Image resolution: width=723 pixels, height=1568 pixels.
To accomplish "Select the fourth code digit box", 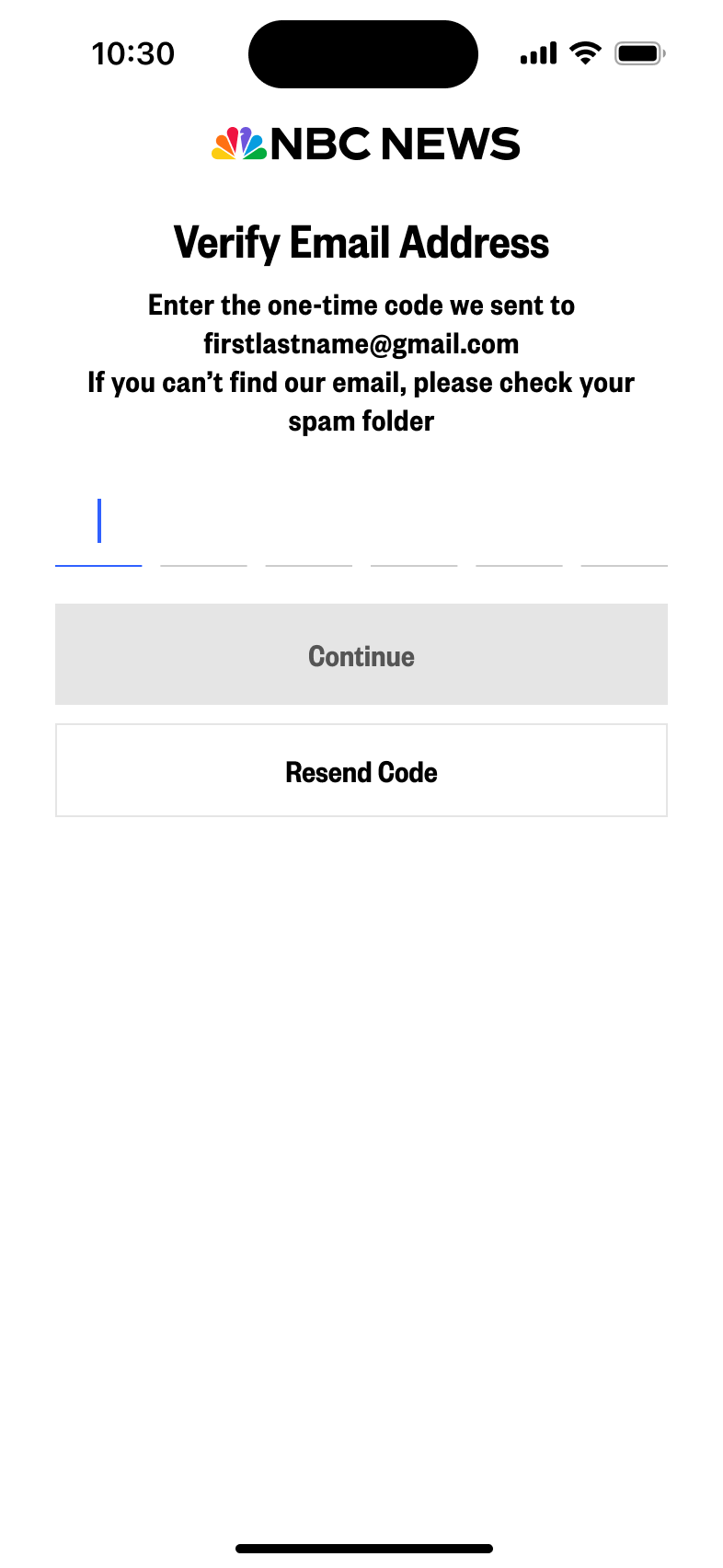I will [414, 528].
